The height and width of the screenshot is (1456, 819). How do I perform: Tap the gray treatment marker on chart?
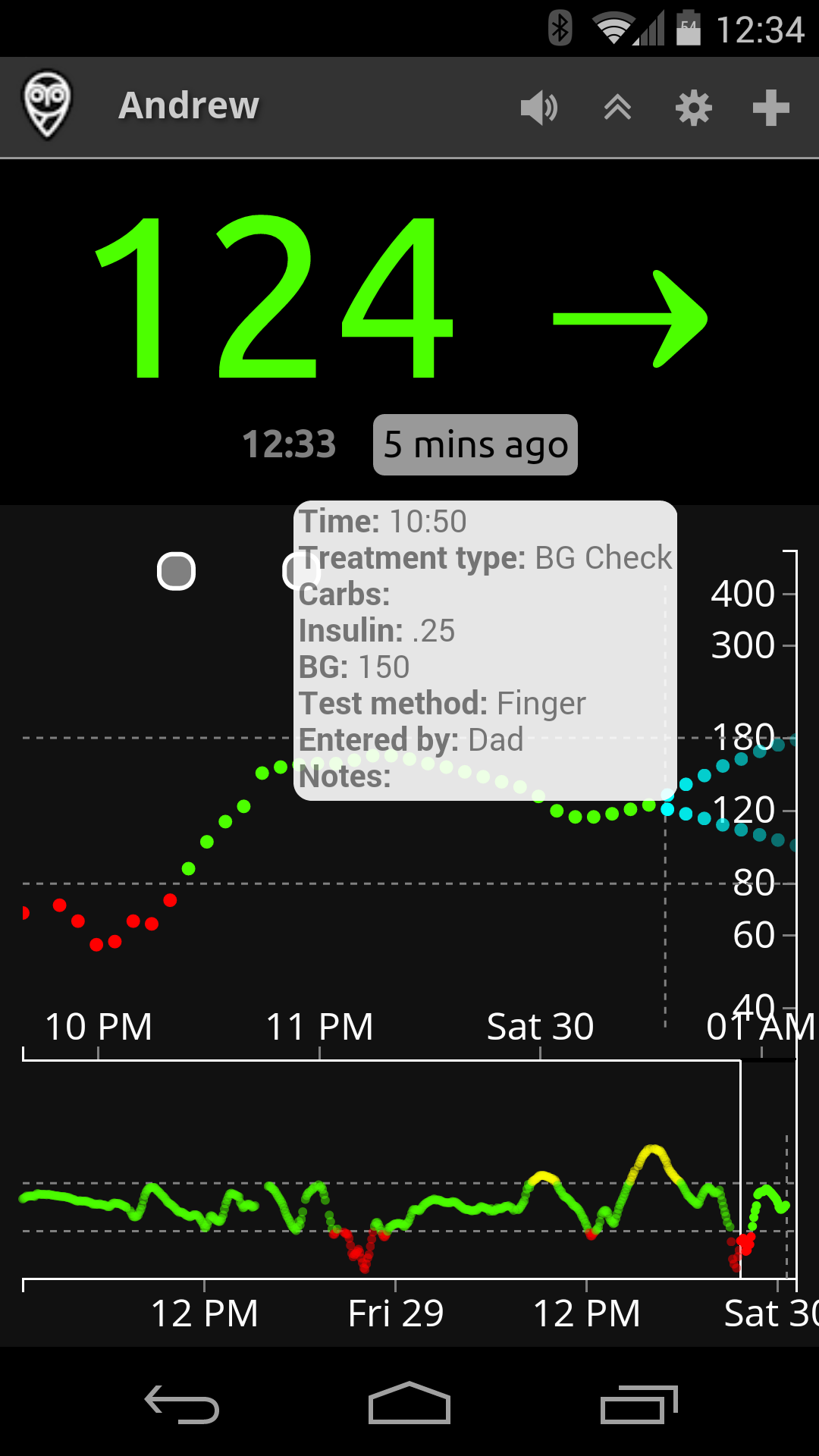(x=176, y=571)
